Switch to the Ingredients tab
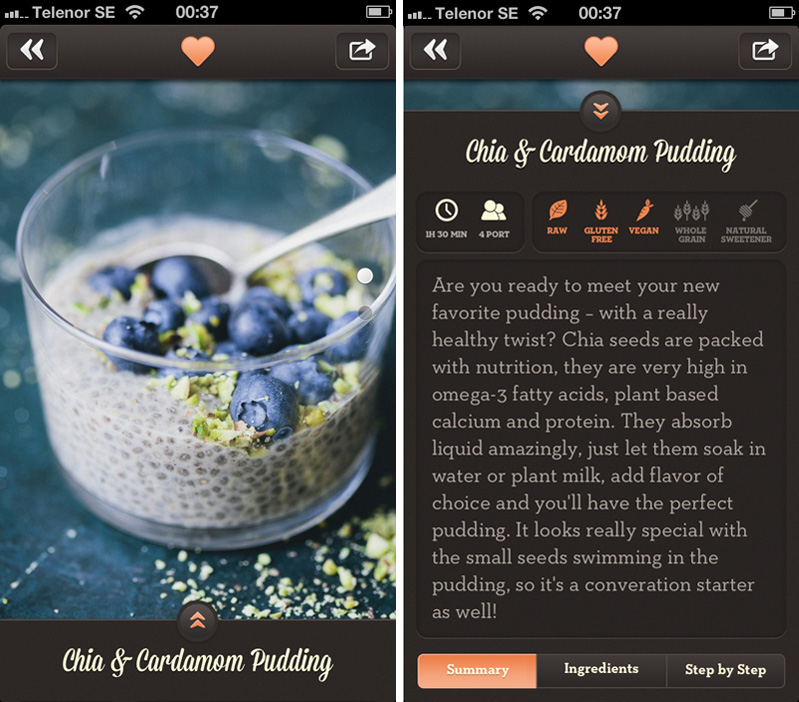 tap(601, 670)
